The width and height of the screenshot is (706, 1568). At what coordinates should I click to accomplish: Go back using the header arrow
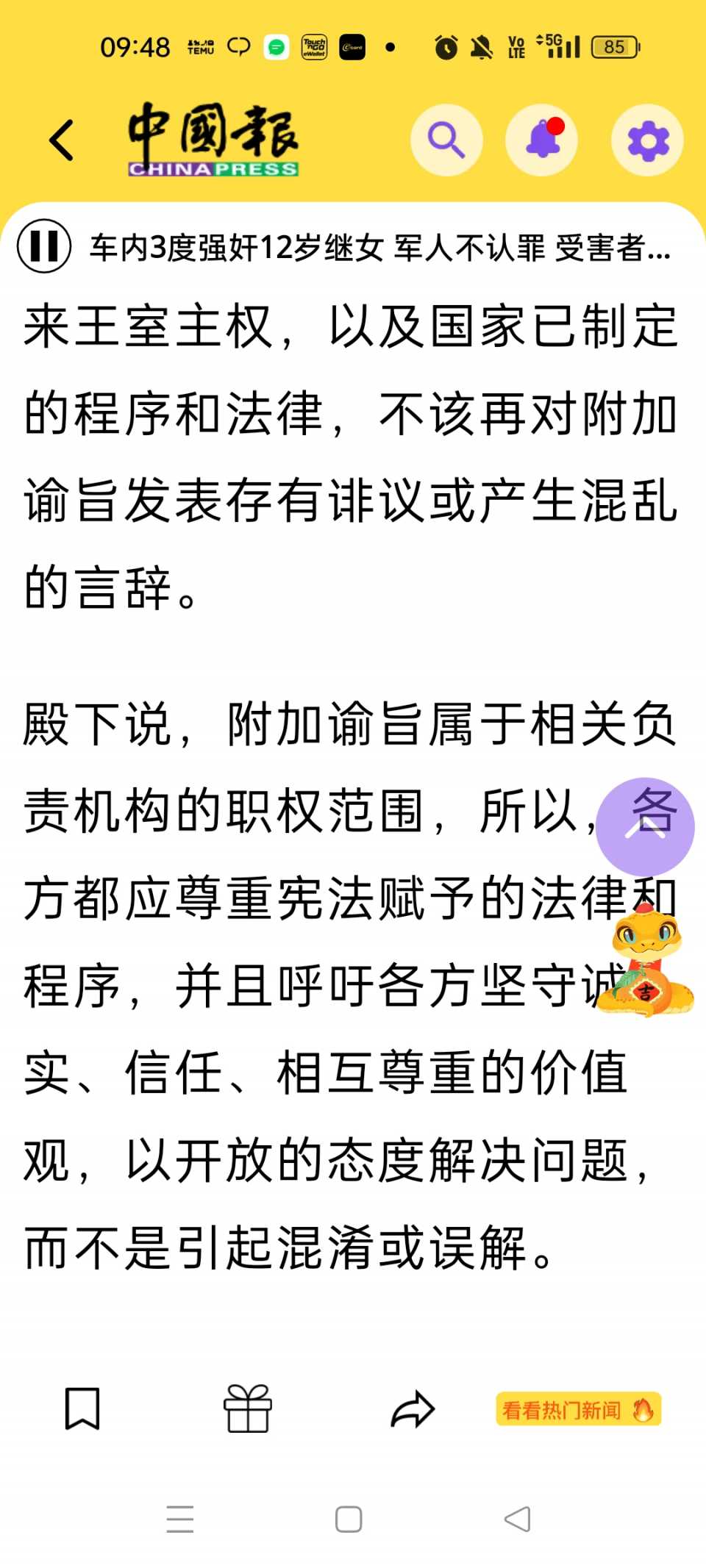(62, 140)
